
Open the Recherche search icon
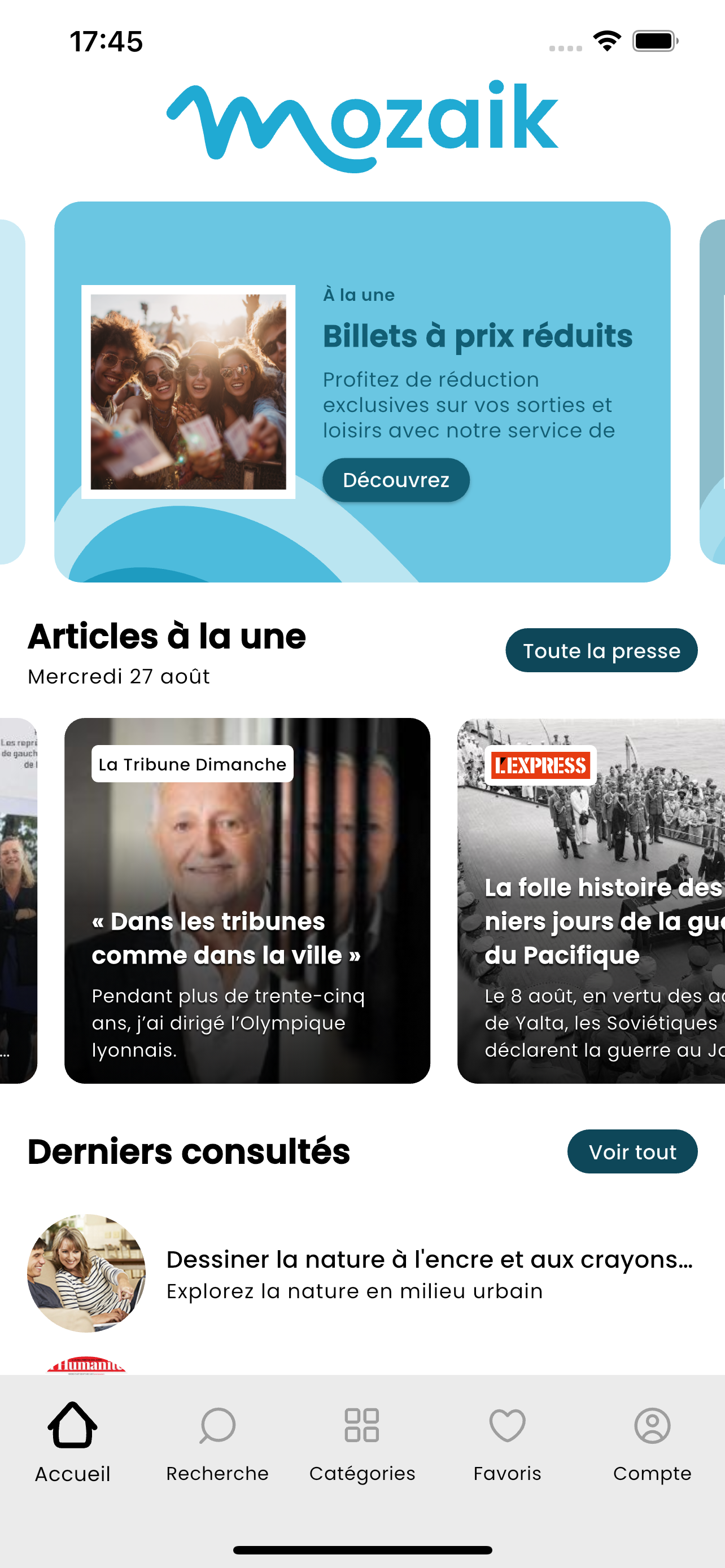point(217,1426)
